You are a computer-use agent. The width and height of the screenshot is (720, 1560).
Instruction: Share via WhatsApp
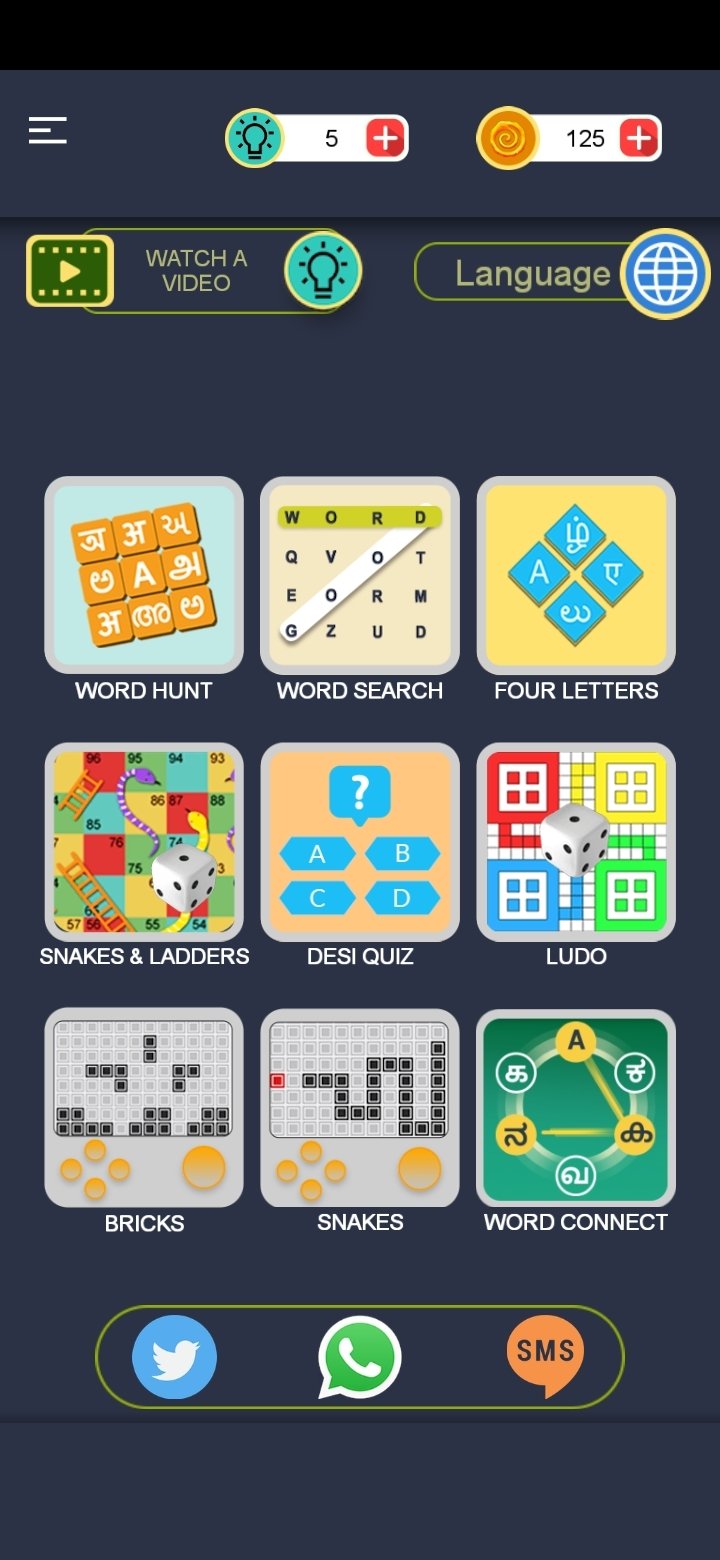[360, 1357]
